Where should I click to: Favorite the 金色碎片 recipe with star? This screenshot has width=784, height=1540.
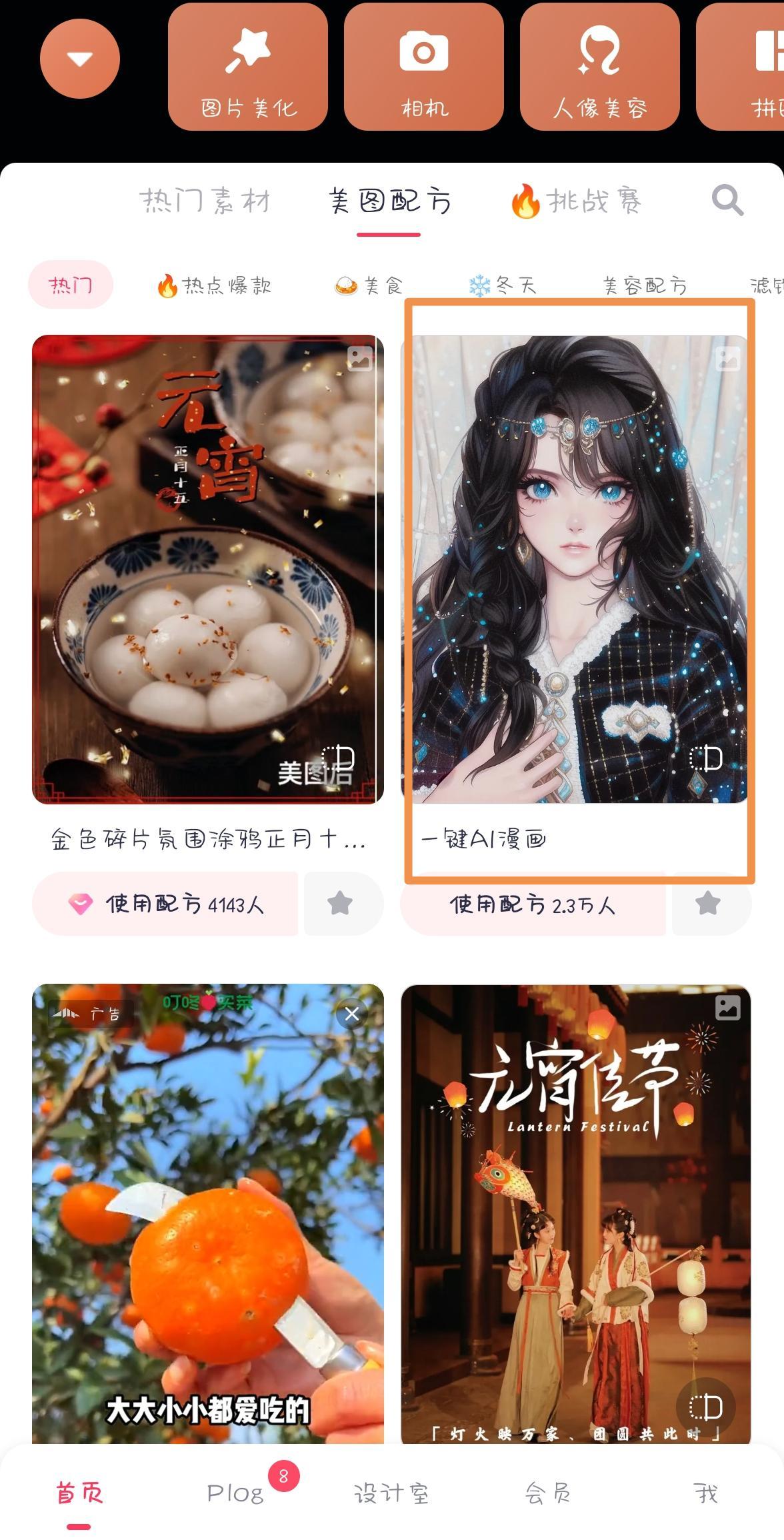pyautogui.click(x=340, y=904)
